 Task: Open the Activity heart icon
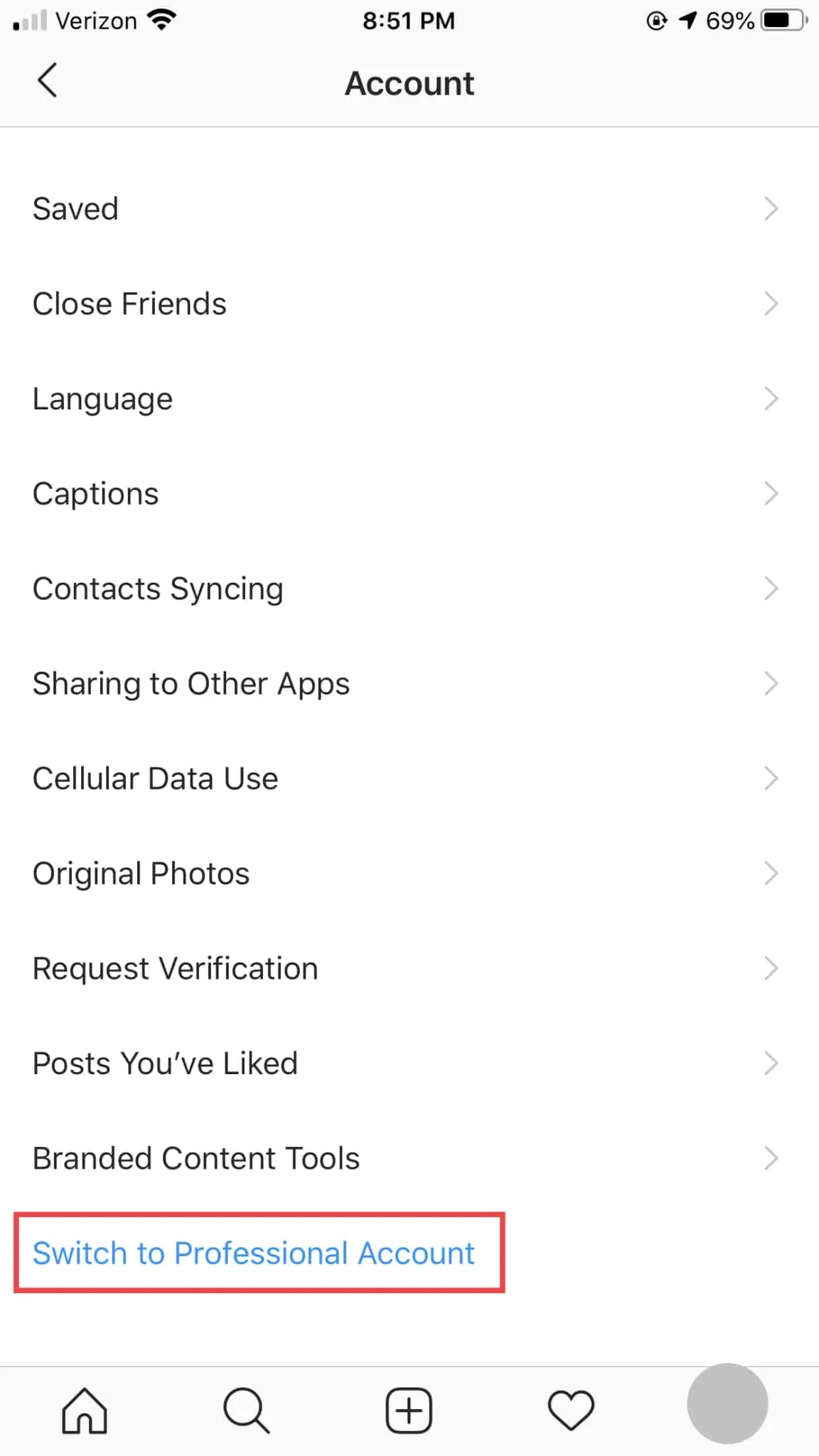571,1410
